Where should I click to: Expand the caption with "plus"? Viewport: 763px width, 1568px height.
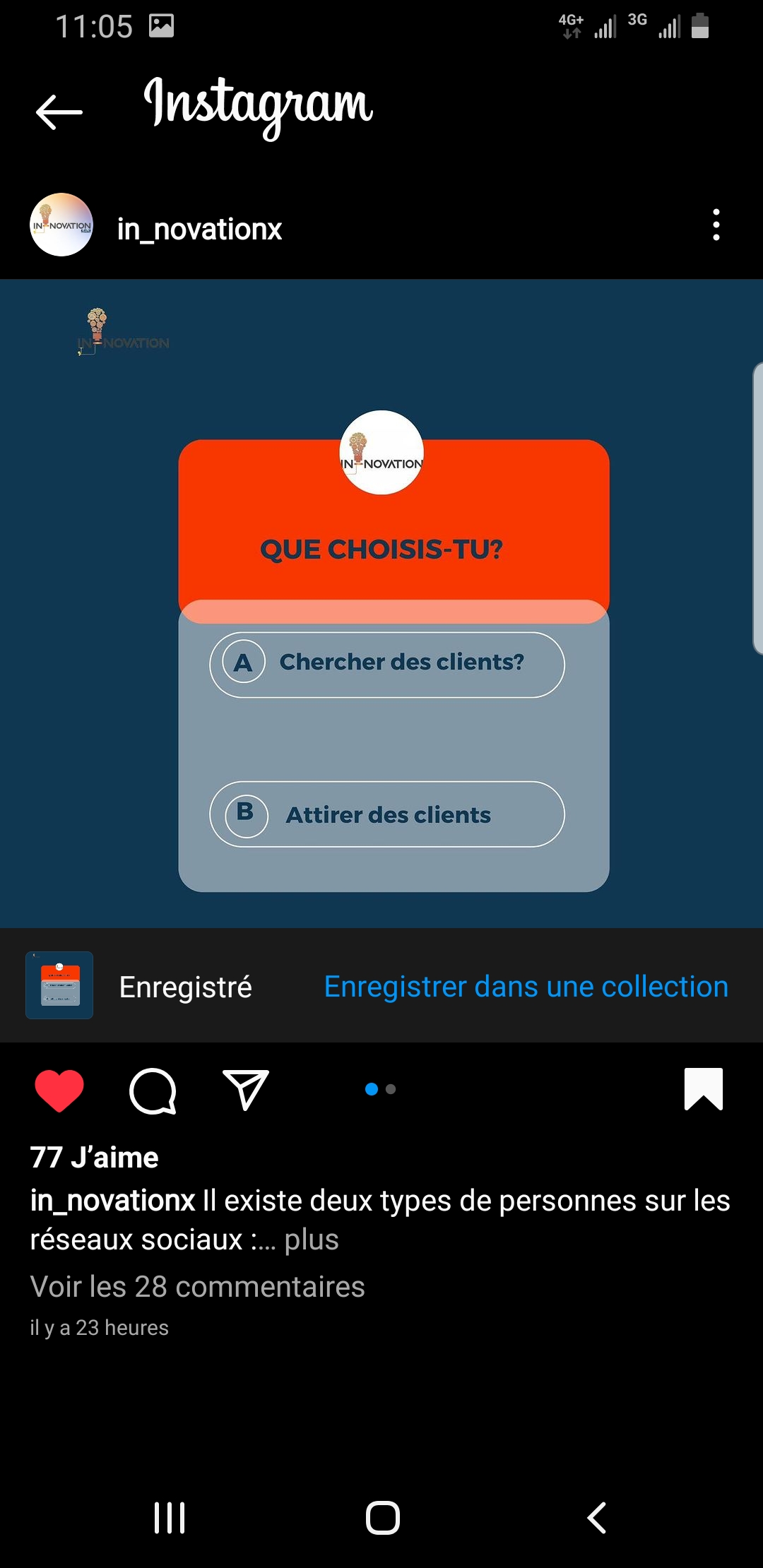(312, 1240)
